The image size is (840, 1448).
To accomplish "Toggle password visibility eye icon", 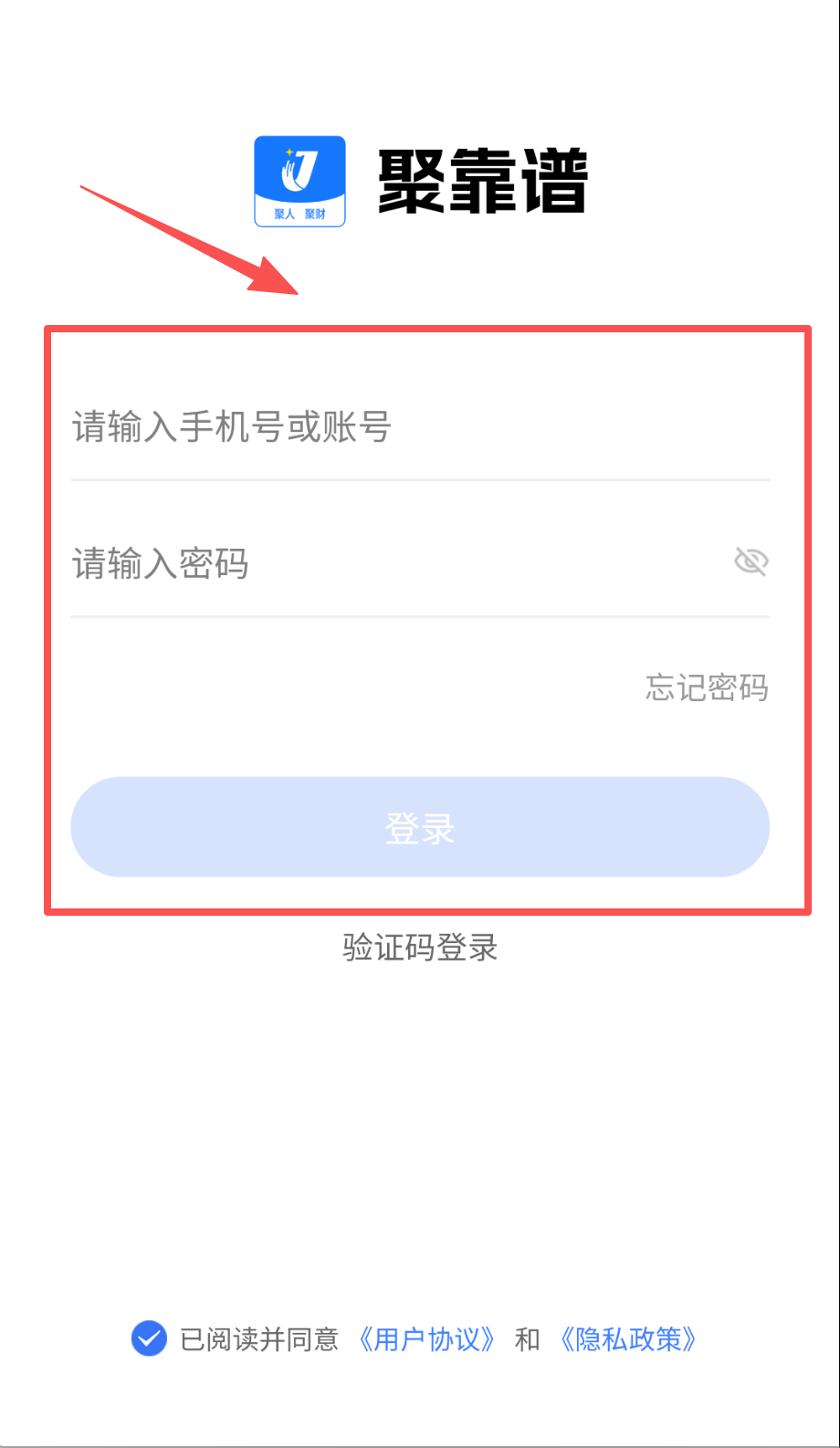I will coord(751,561).
